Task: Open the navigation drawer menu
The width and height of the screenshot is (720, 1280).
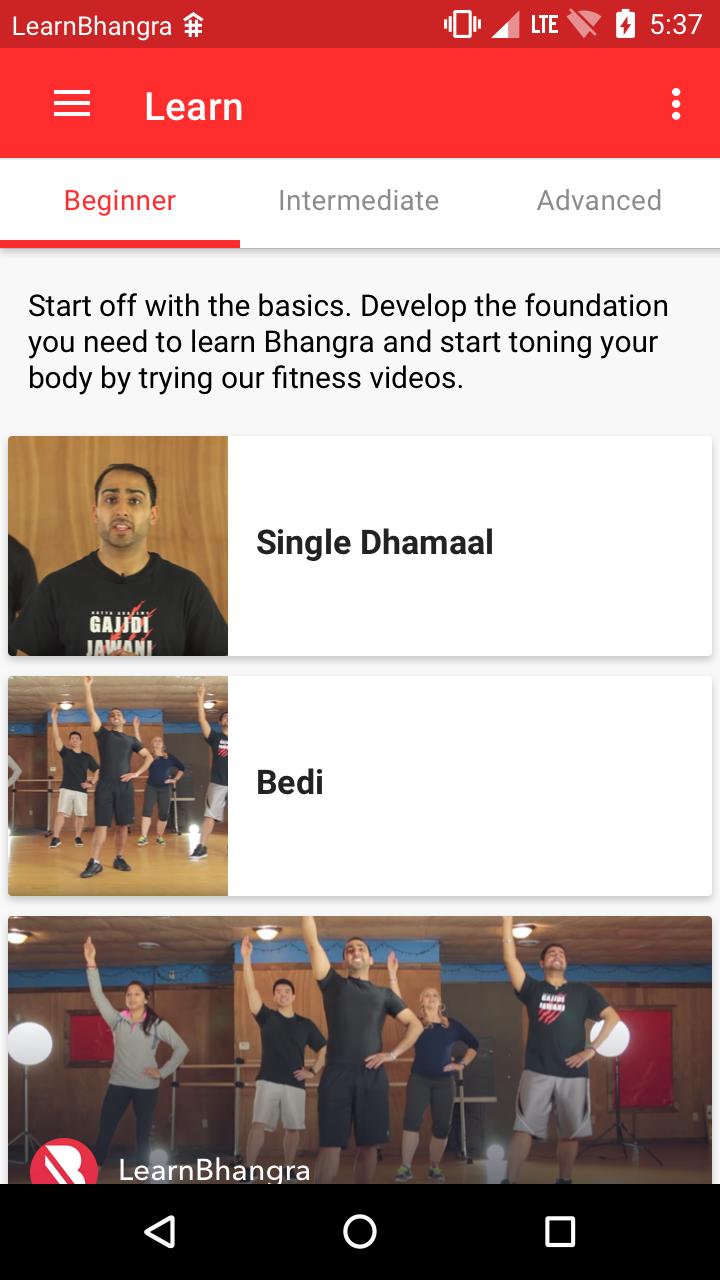Action: pyautogui.click(x=71, y=104)
